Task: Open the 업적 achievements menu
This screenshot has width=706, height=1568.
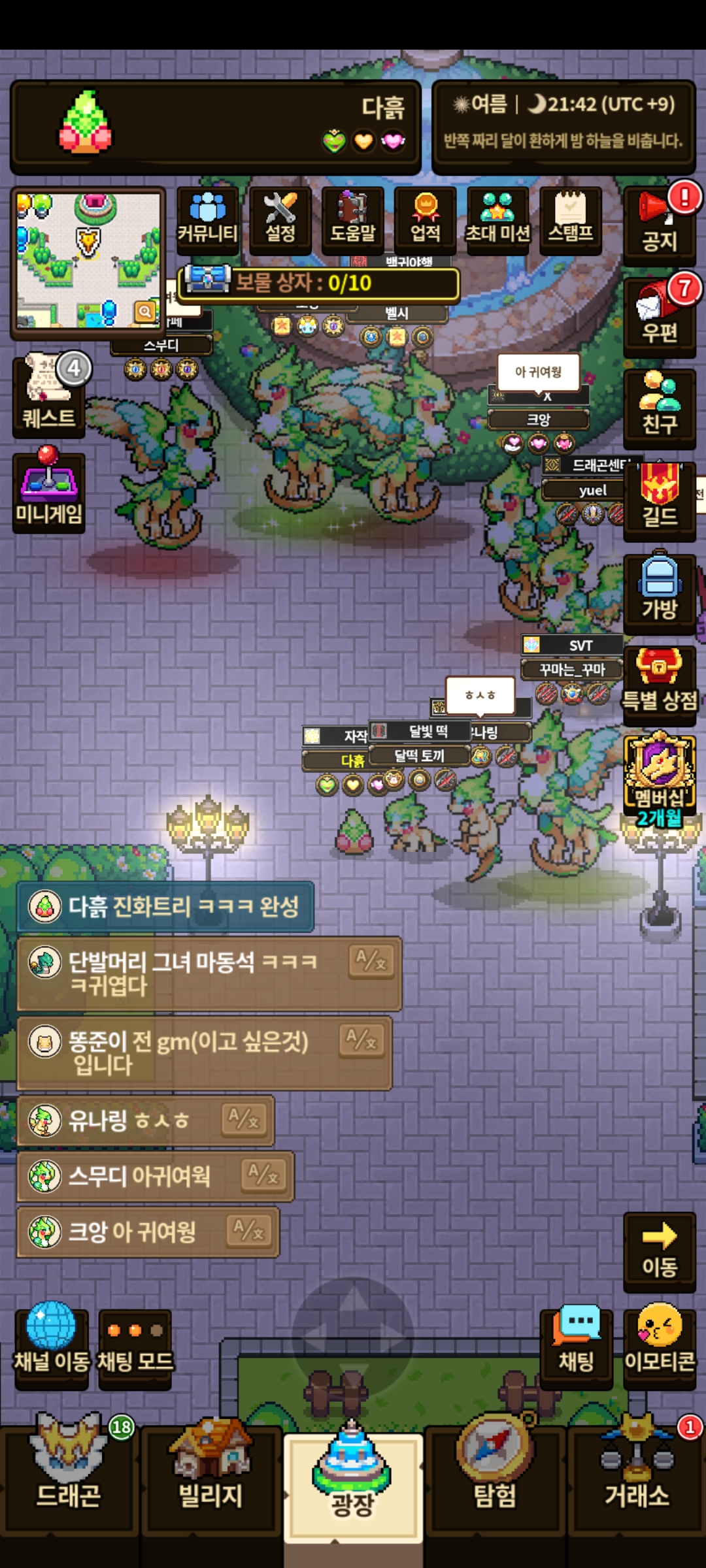Action: click(x=426, y=220)
